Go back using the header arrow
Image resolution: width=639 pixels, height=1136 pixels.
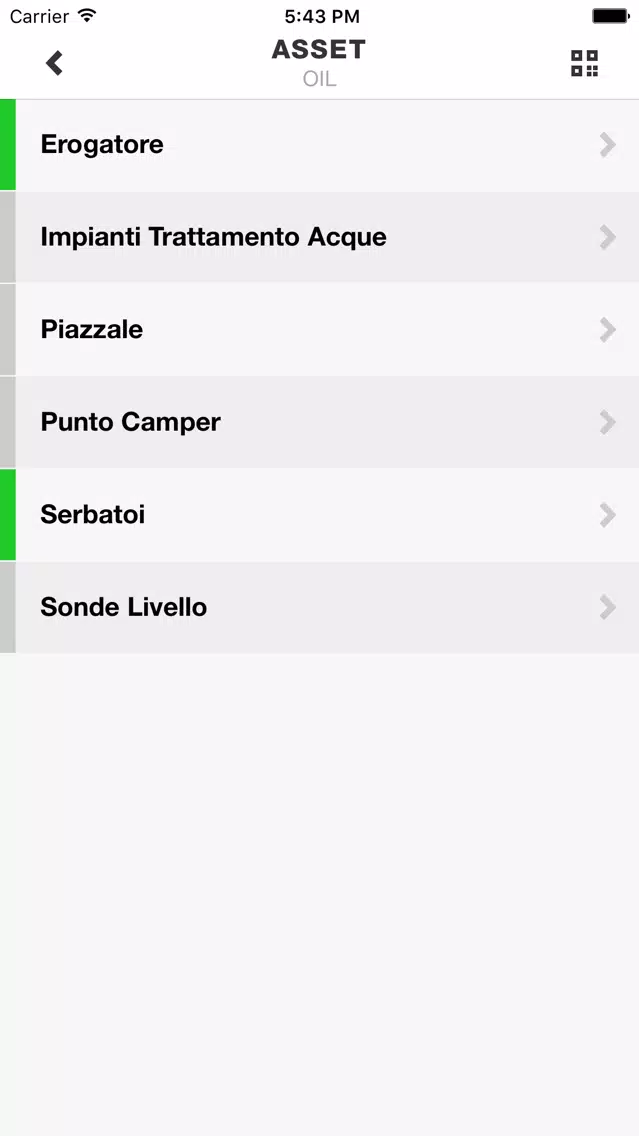(x=54, y=63)
